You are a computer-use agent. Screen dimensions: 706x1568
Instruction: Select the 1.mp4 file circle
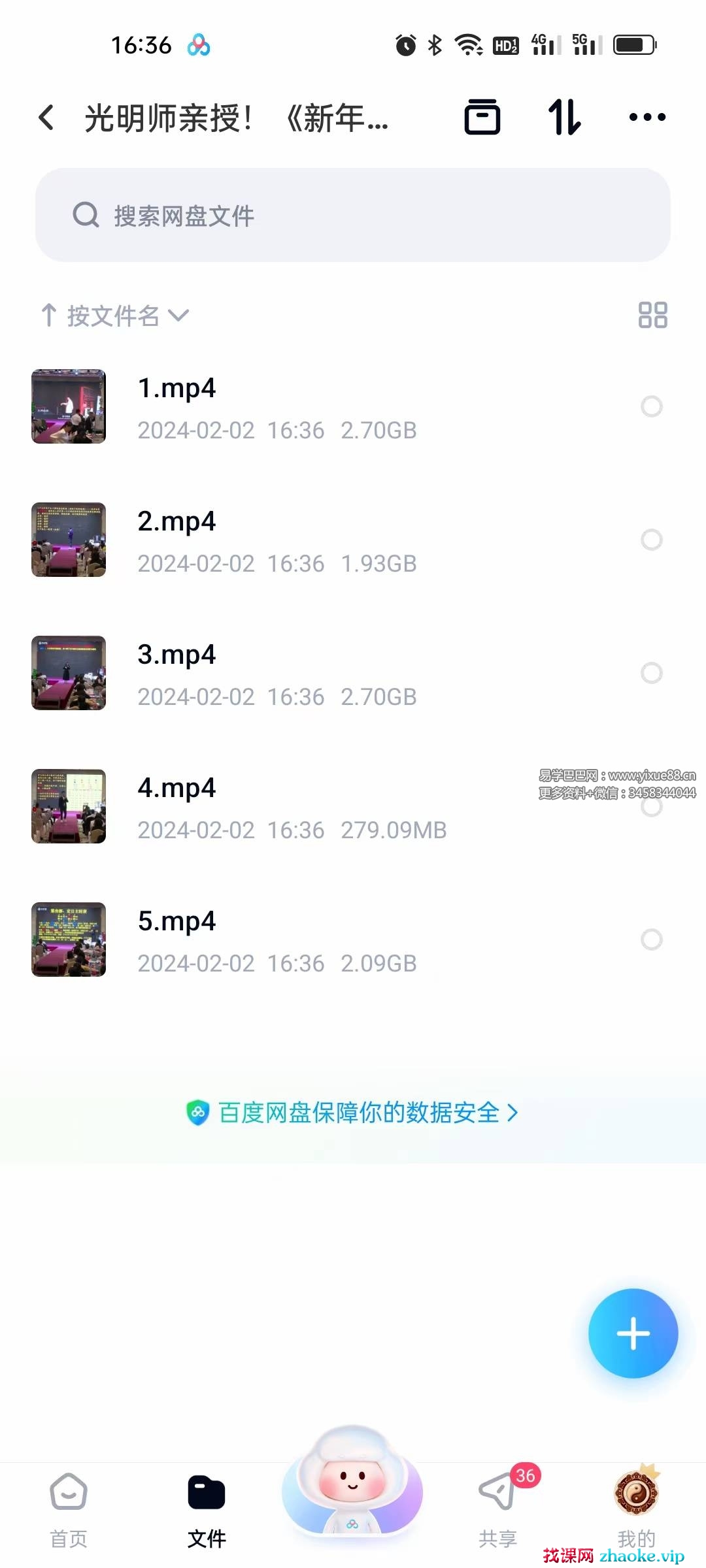tap(651, 406)
